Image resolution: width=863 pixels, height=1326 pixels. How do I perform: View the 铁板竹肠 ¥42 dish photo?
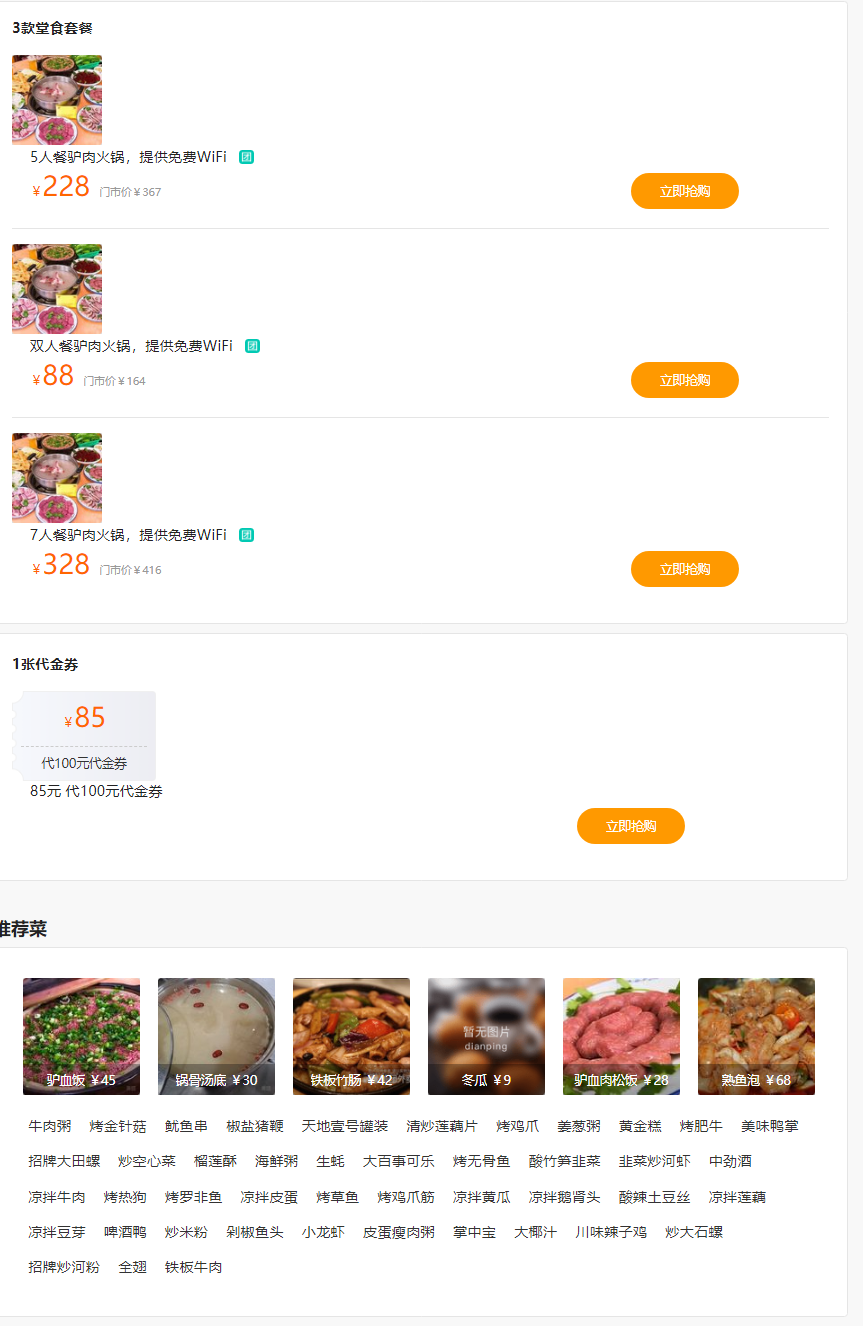[x=351, y=1035]
